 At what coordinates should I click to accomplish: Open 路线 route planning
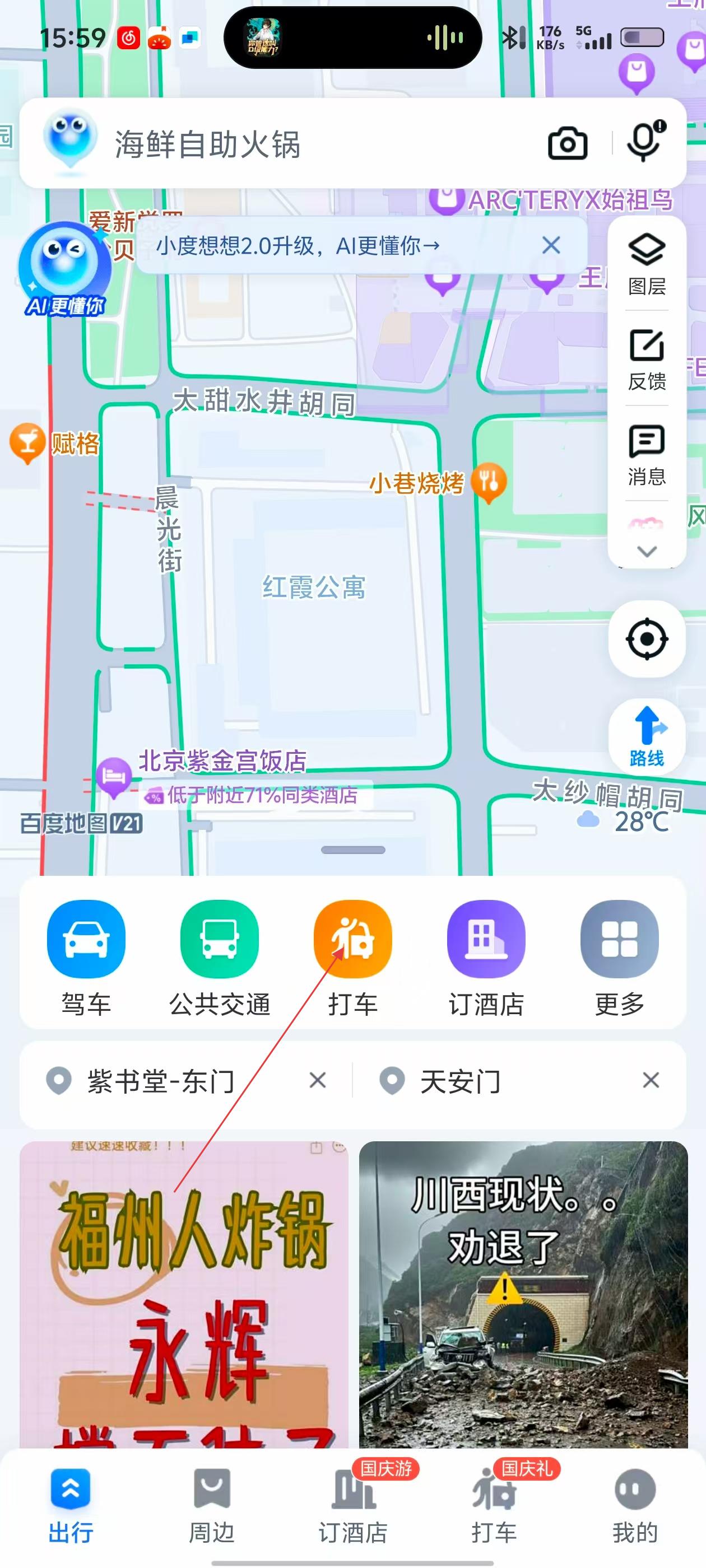646,736
